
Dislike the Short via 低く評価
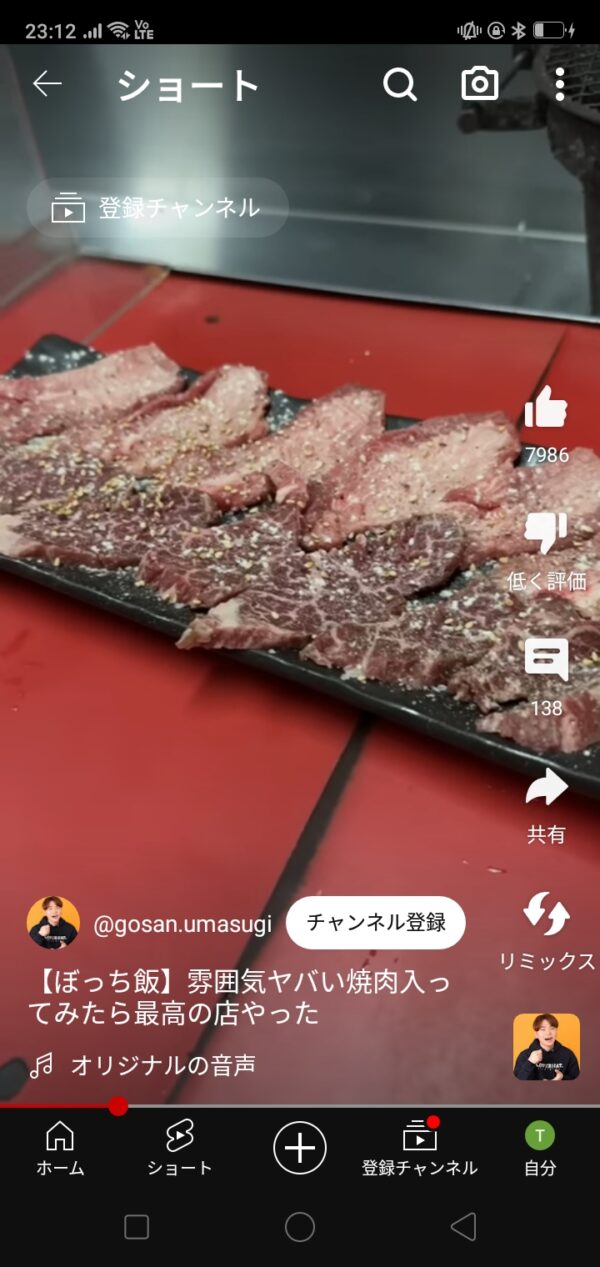(546, 535)
